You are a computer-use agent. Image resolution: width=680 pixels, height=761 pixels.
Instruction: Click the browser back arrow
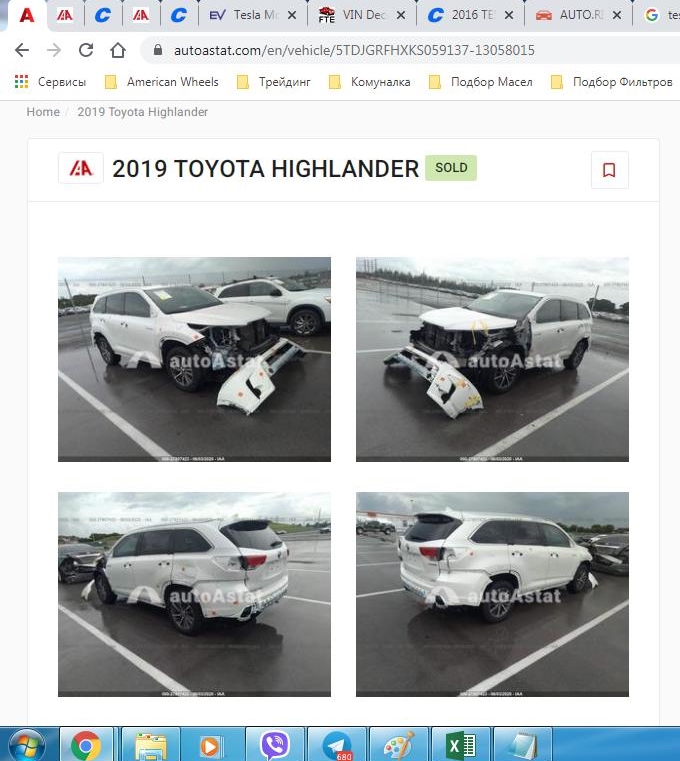(x=22, y=50)
